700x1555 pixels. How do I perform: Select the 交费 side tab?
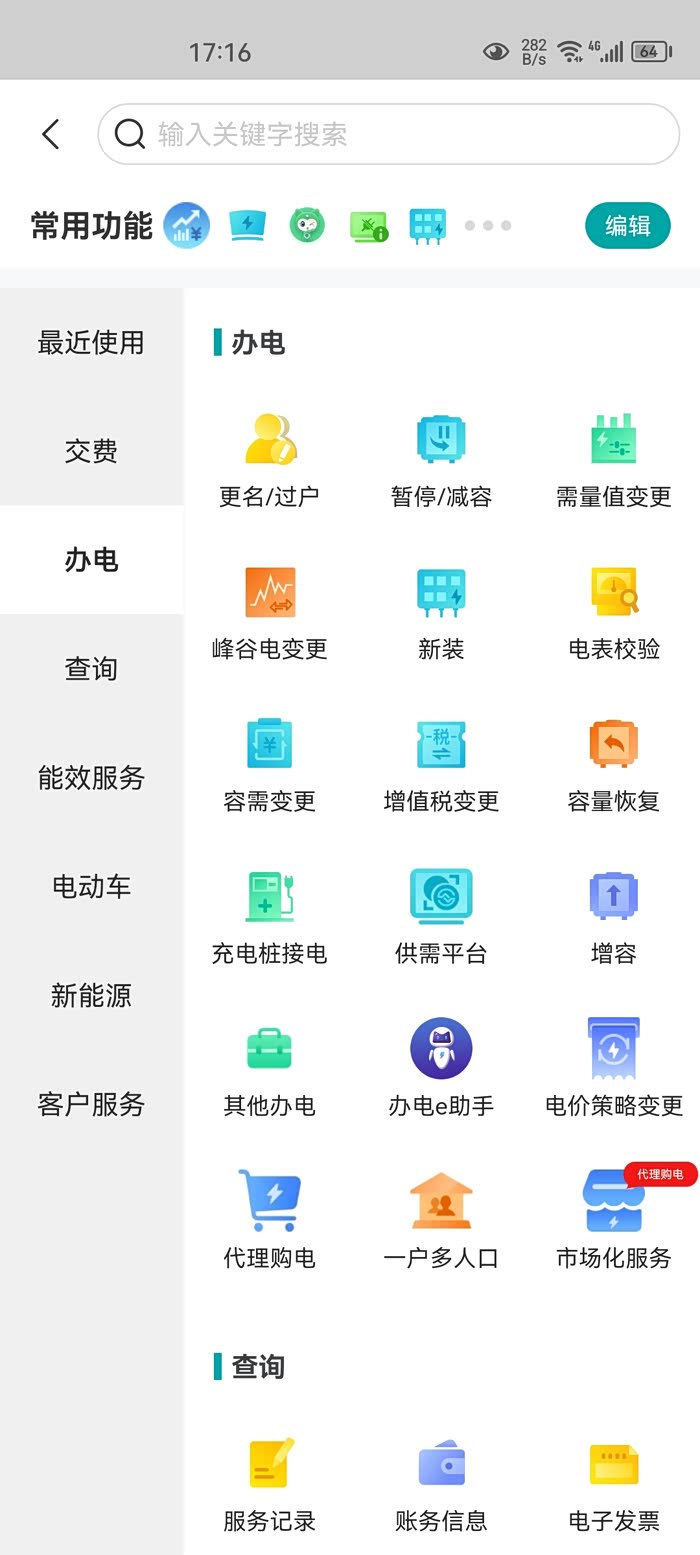tap(91, 451)
